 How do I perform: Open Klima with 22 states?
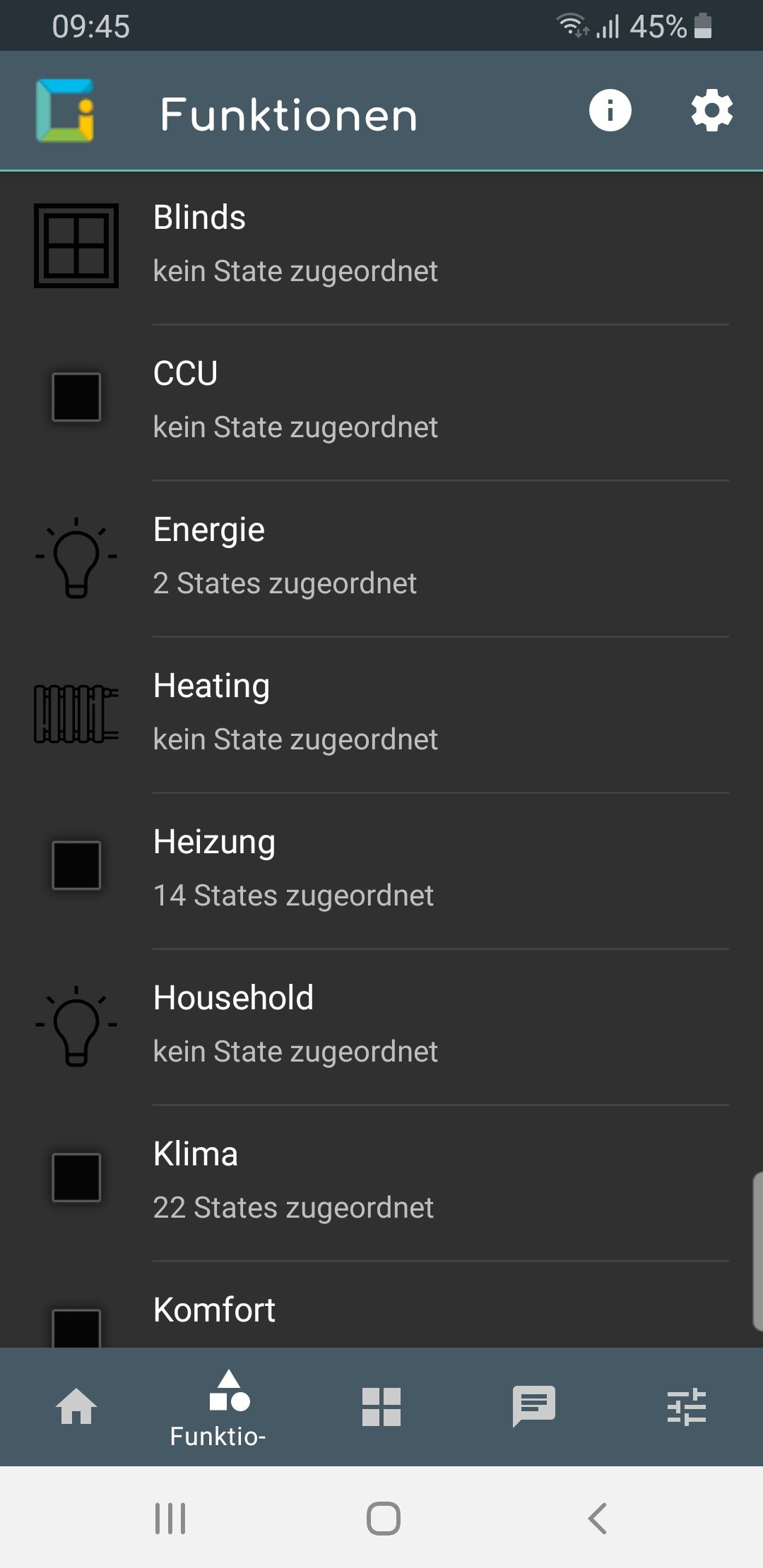click(x=381, y=1180)
